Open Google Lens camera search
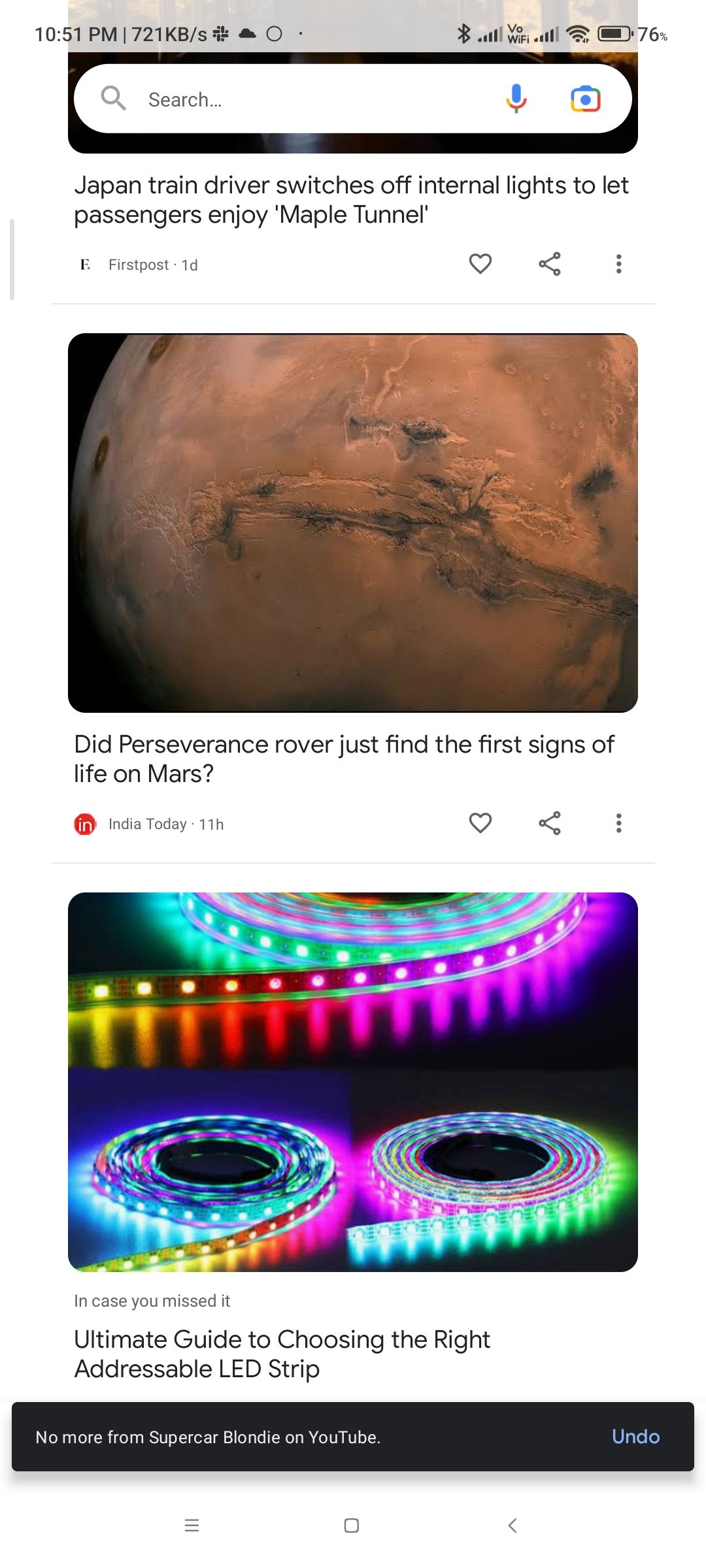Image resolution: width=706 pixels, height=1568 pixels. (585, 99)
